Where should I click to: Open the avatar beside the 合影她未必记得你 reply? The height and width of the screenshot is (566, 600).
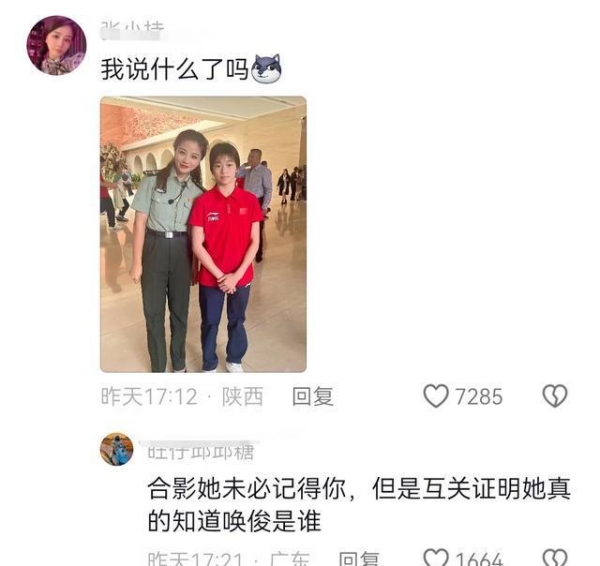(x=117, y=449)
